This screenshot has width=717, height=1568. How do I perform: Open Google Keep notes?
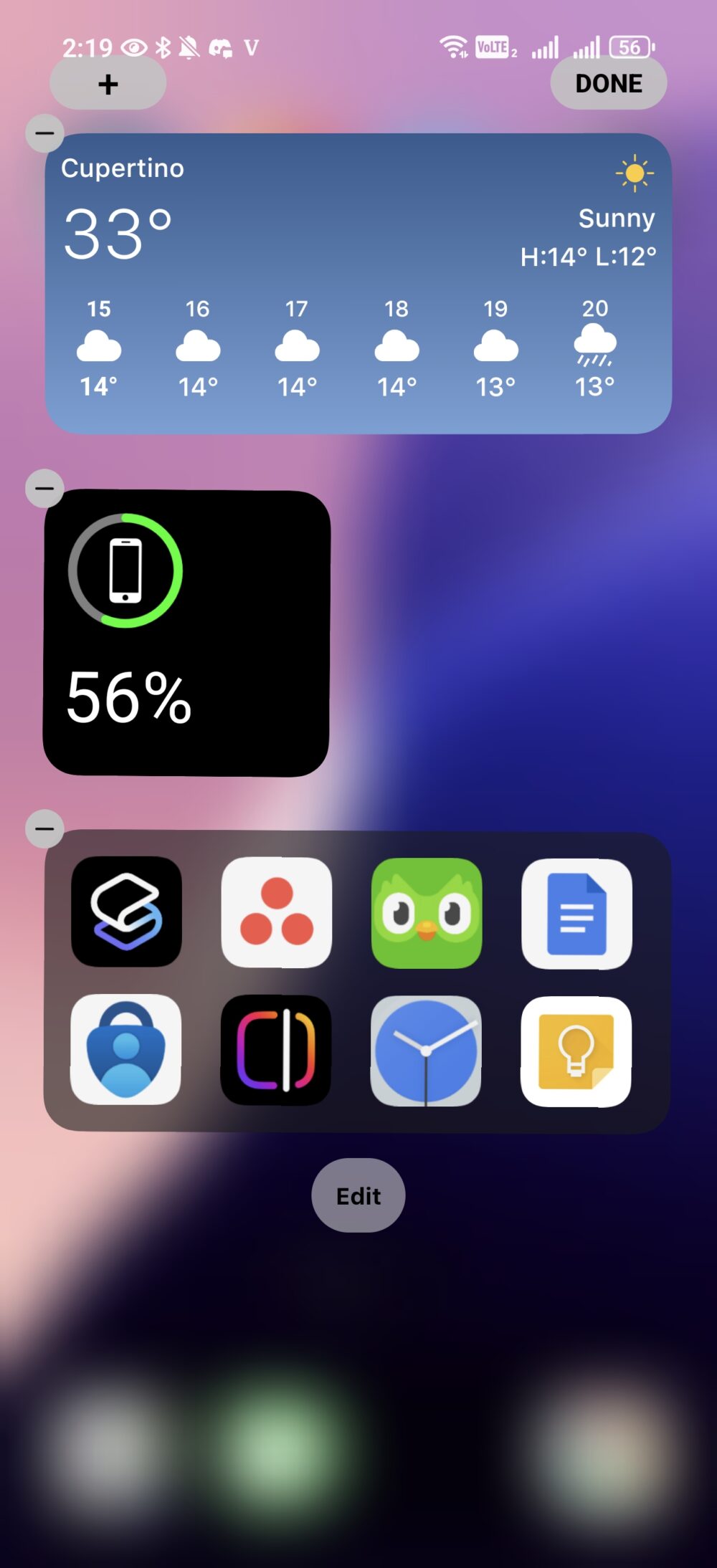(x=577, y=1049)
